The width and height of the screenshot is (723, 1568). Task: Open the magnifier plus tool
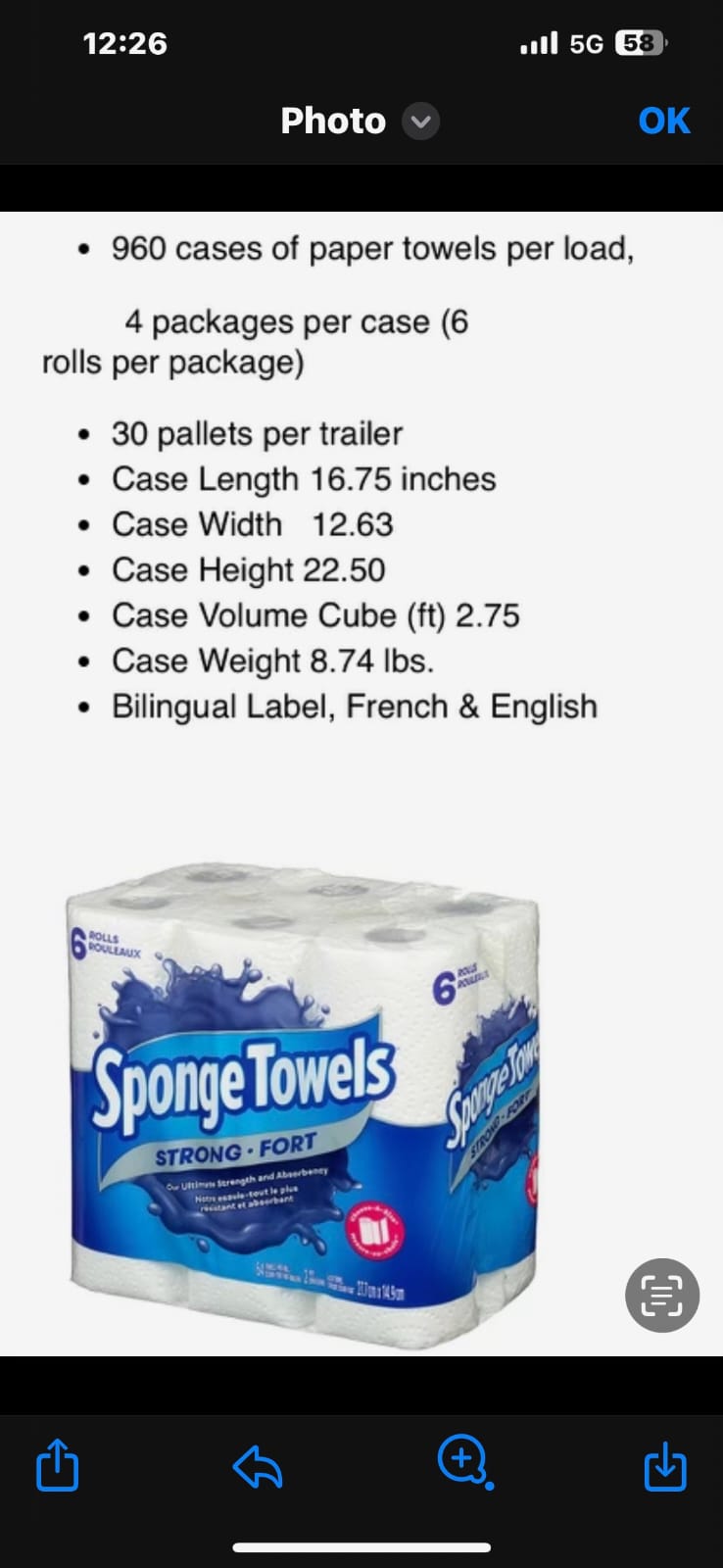point(462,1461)
